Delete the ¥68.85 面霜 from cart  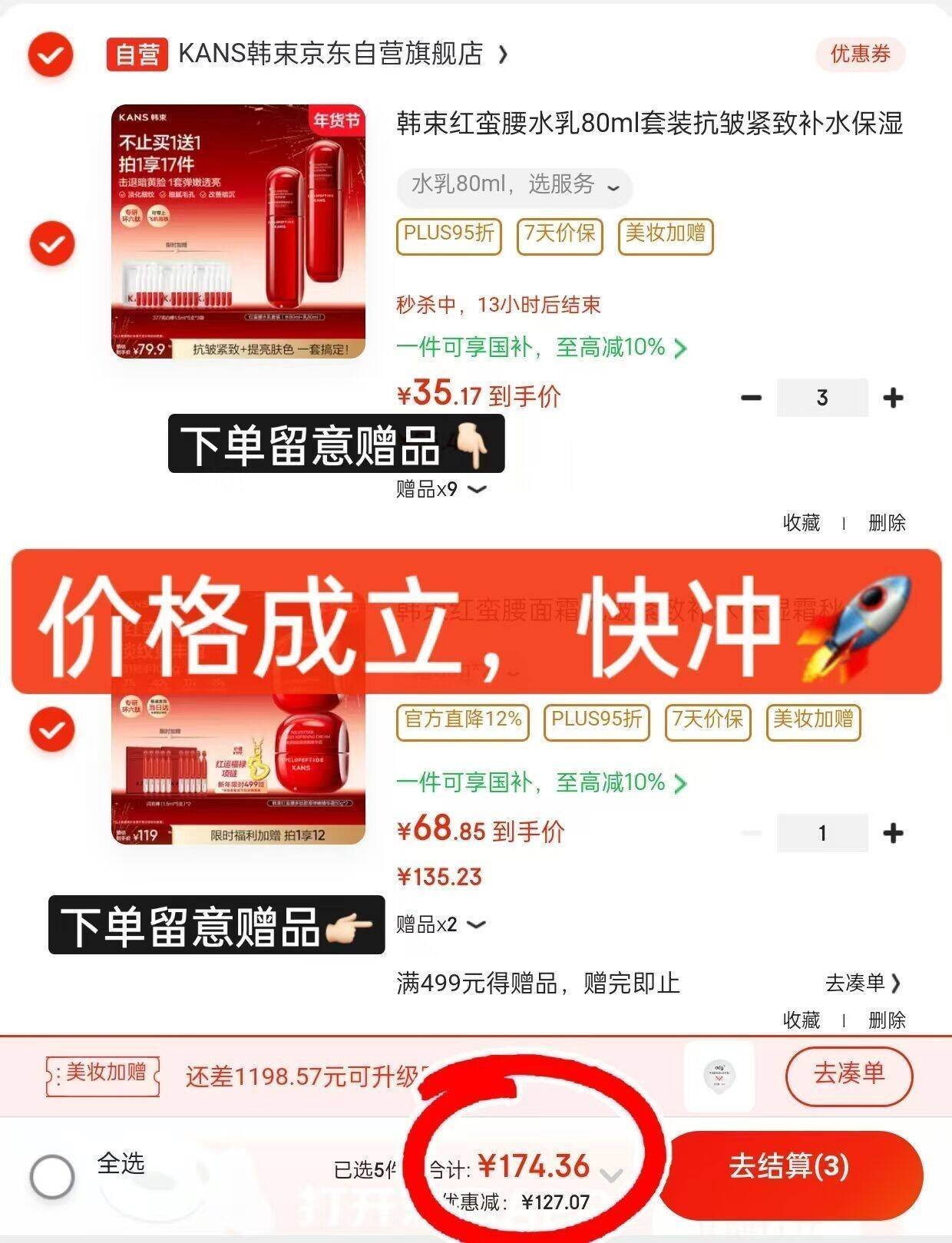point(887,1020)
